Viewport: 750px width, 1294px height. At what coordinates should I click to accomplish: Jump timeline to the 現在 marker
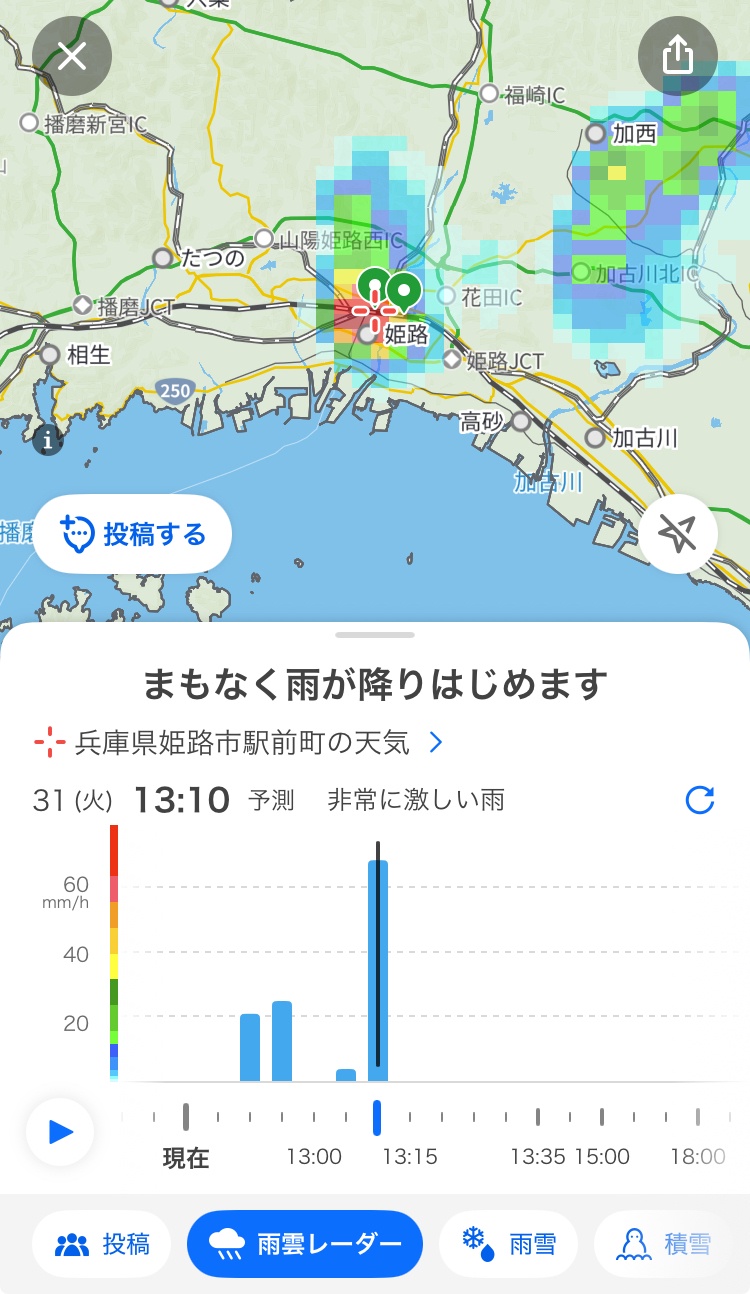186,1118
